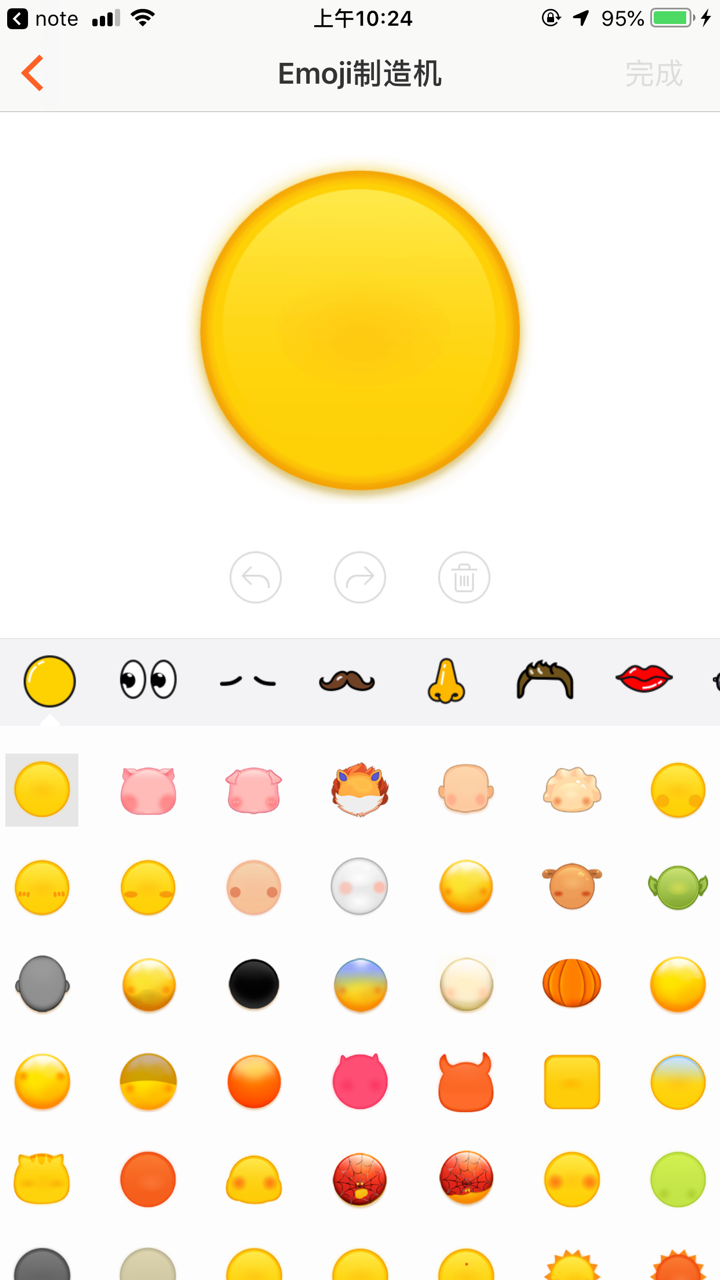
Task: Open the red lips category tab
Action: pos(644,679)
